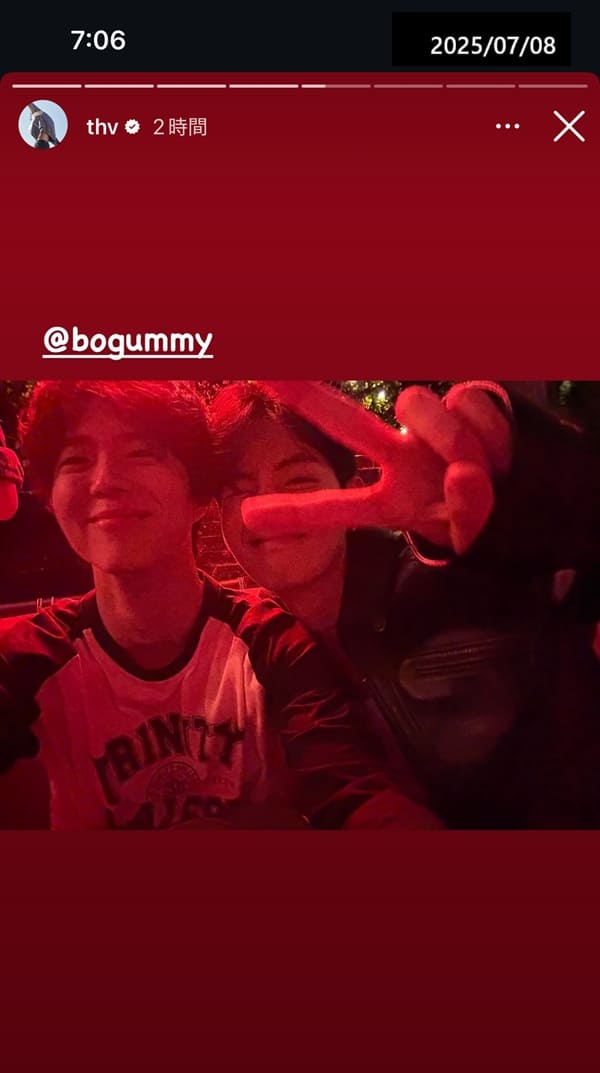Close the story viewer
Viewport: 600px width, 1073px height.
click(569, 126)
